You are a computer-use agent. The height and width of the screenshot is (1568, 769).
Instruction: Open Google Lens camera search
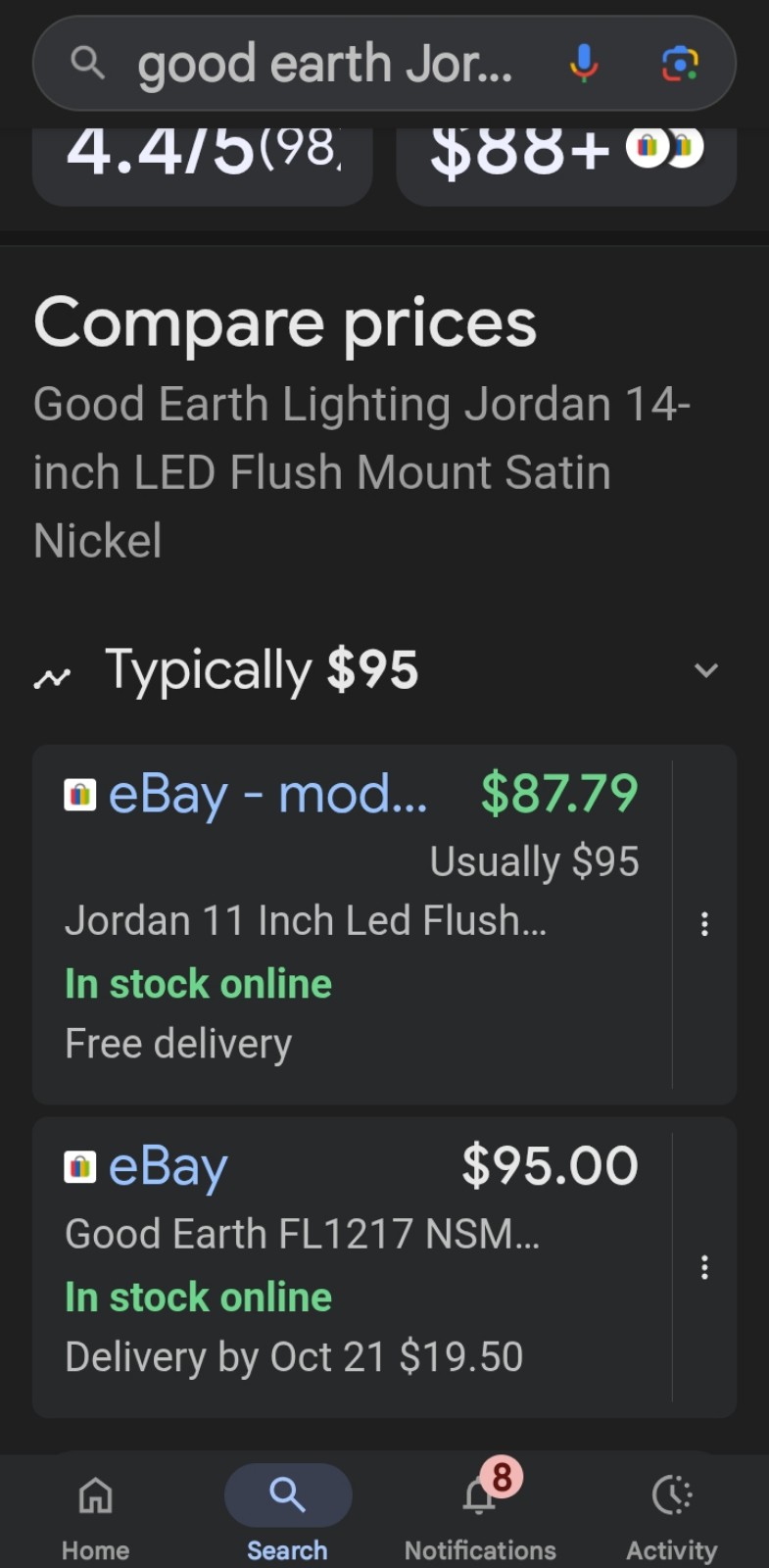(680, 65)
